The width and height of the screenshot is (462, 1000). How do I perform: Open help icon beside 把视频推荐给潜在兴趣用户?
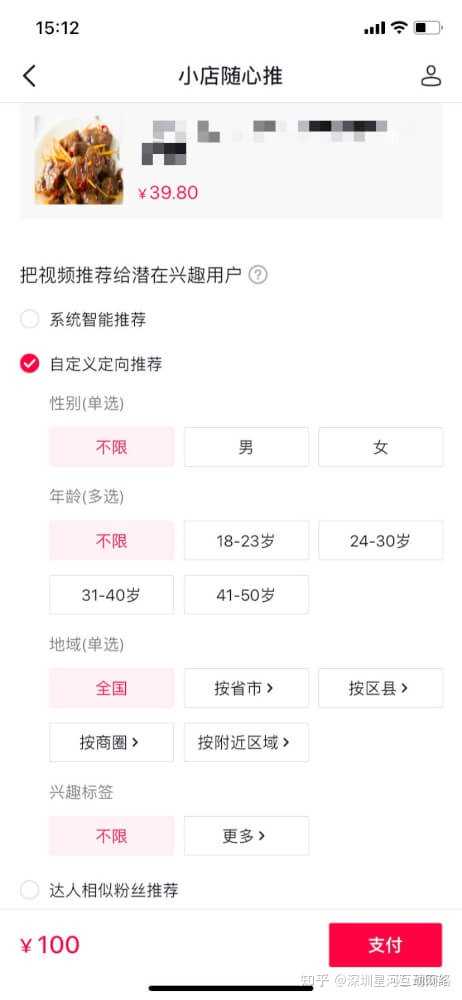pos(258,276)
